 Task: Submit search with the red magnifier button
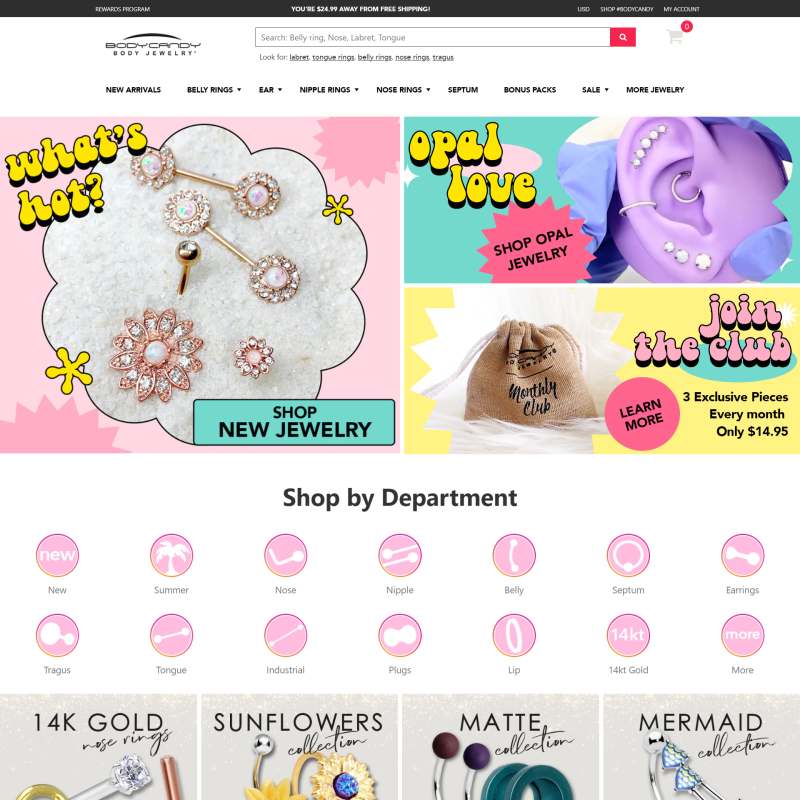point(623,37)
